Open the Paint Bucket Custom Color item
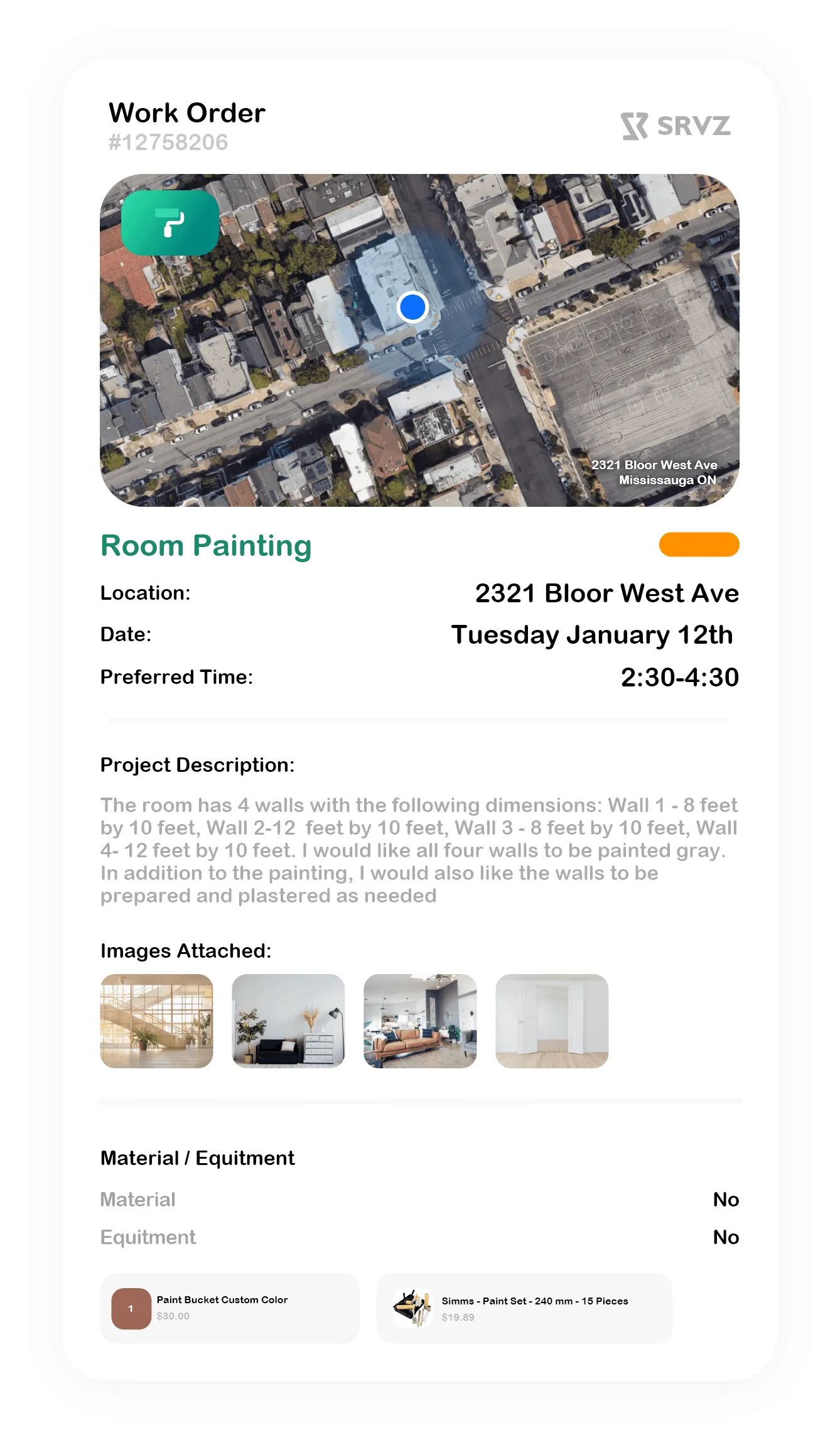 pos(230,1308)
